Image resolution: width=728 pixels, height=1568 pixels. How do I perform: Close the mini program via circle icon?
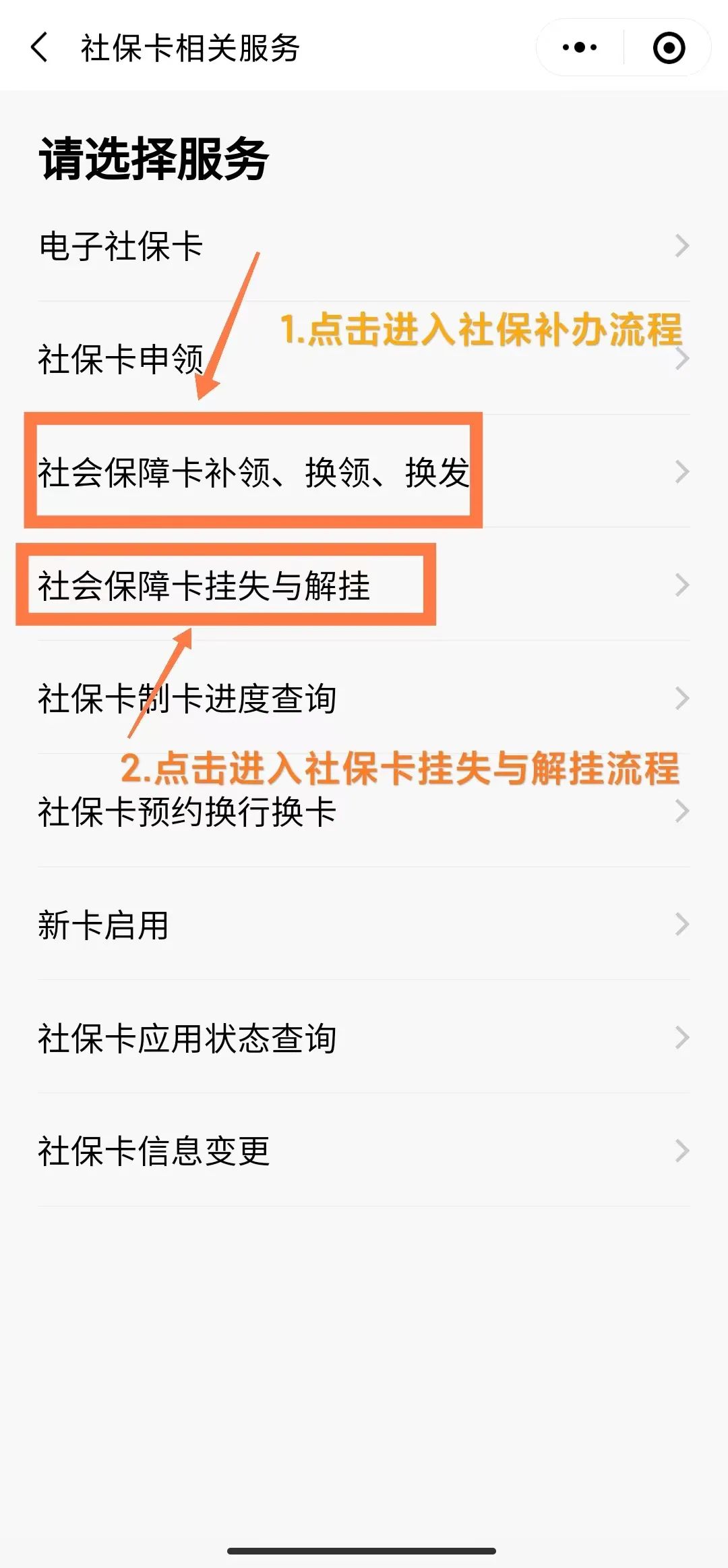[x=669, y=48]
